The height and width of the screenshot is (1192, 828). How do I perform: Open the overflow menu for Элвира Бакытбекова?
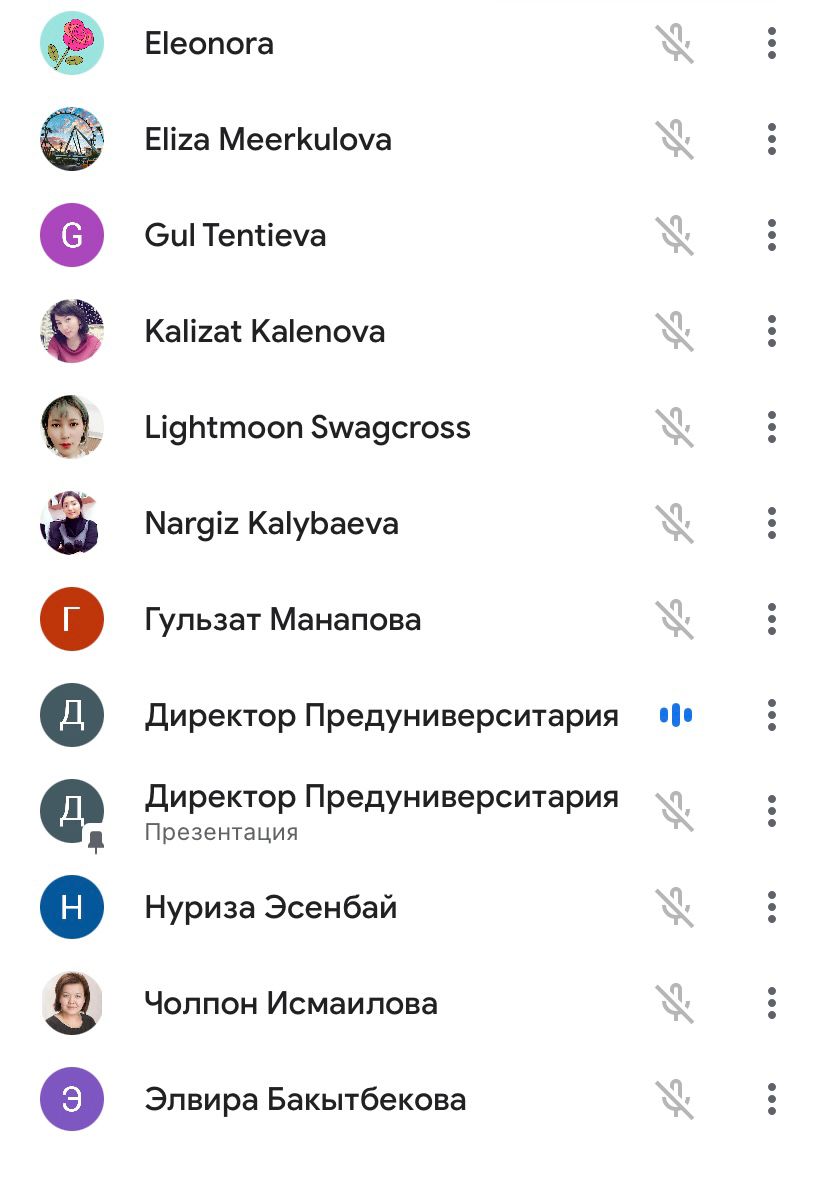(x=771, y=1099)
